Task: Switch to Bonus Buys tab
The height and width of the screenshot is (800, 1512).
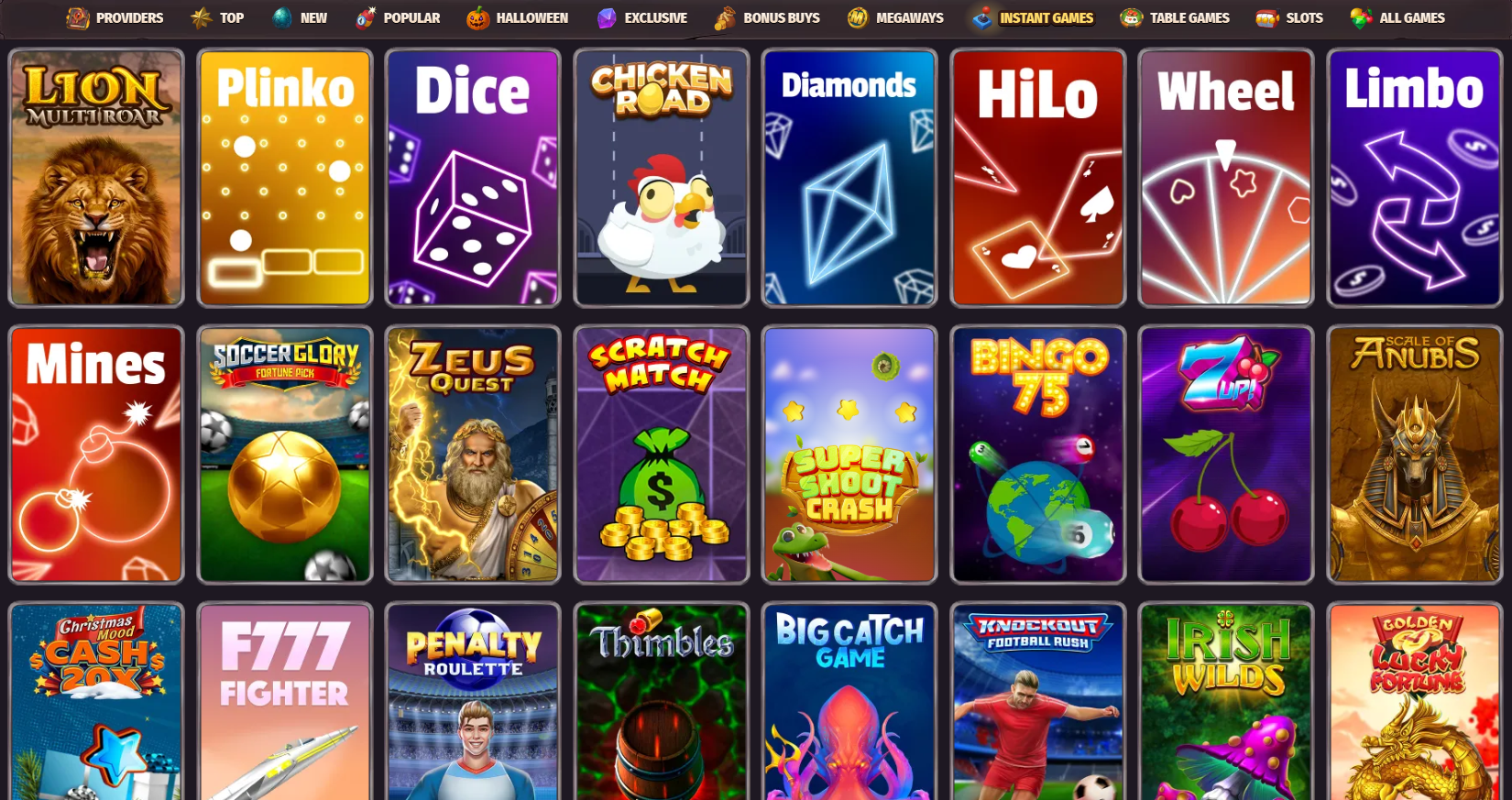Action: tap(767, 17)
